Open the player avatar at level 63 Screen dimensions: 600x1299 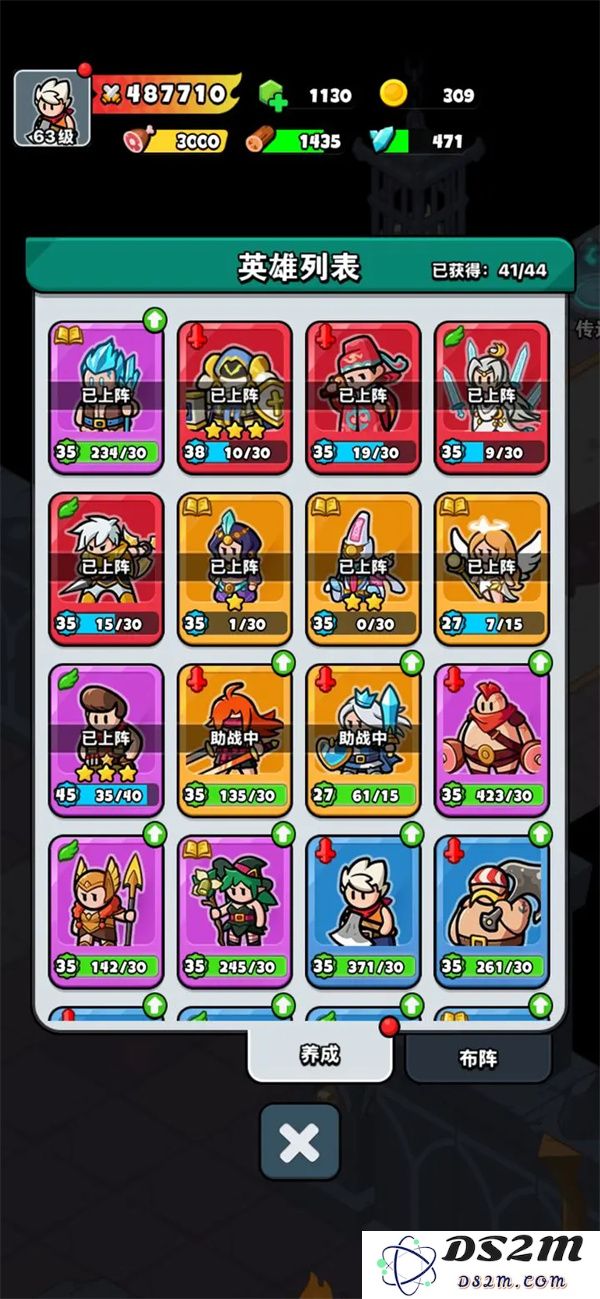click(52, 108)
